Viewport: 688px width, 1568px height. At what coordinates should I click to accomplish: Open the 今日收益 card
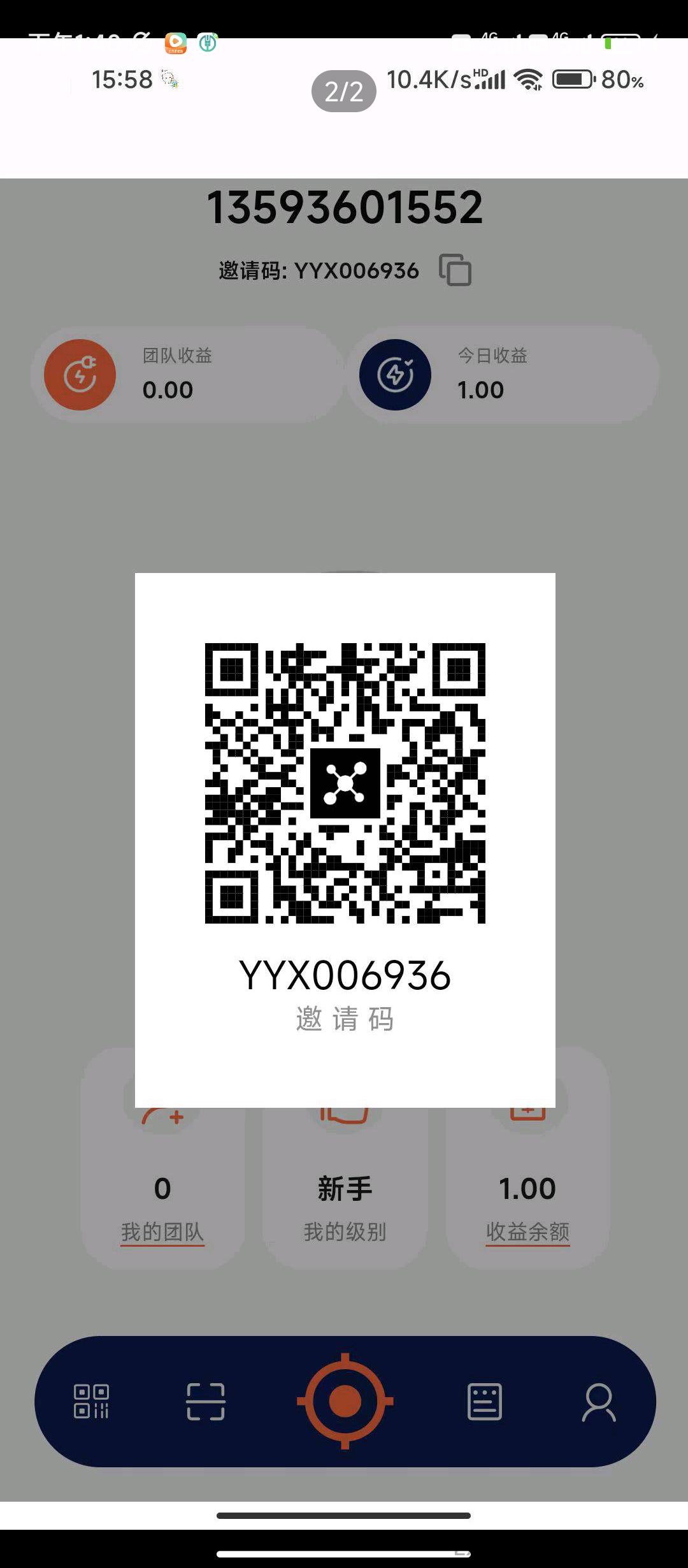(x=503, y=375)
